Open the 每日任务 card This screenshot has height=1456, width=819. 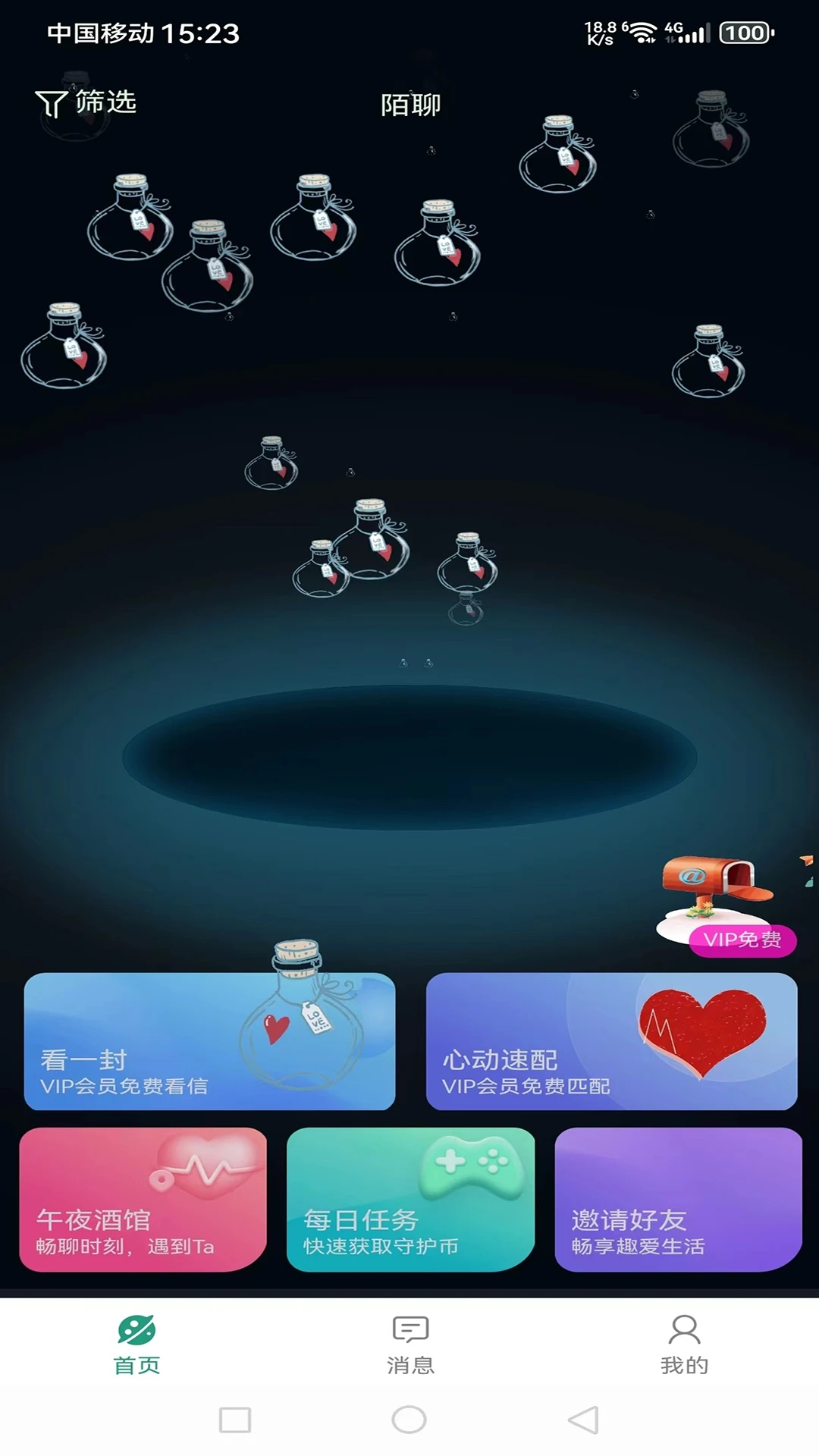point(410,1199)
